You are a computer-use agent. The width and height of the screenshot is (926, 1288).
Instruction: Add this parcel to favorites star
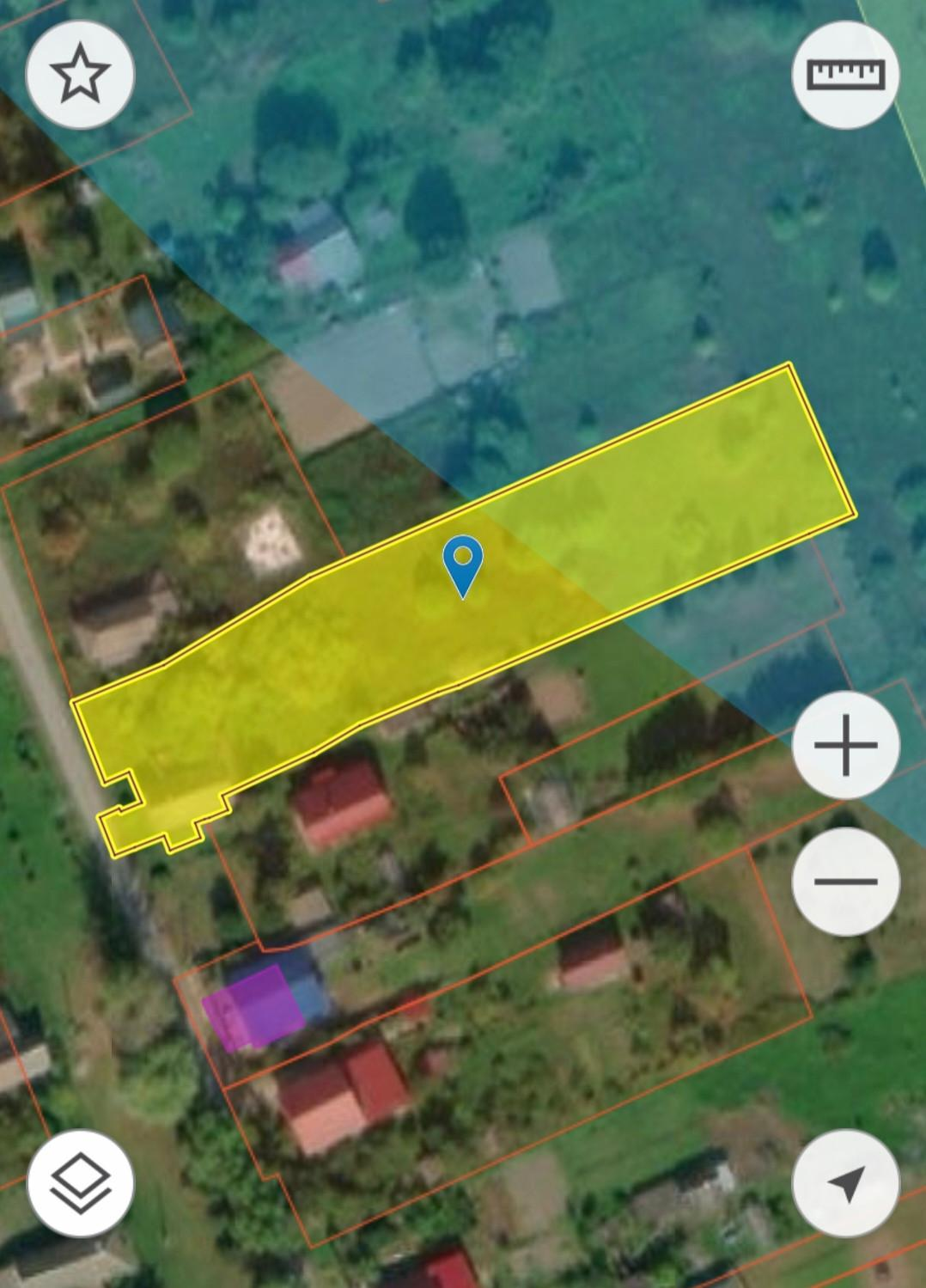pyautogui.click(x=80, y=75)
